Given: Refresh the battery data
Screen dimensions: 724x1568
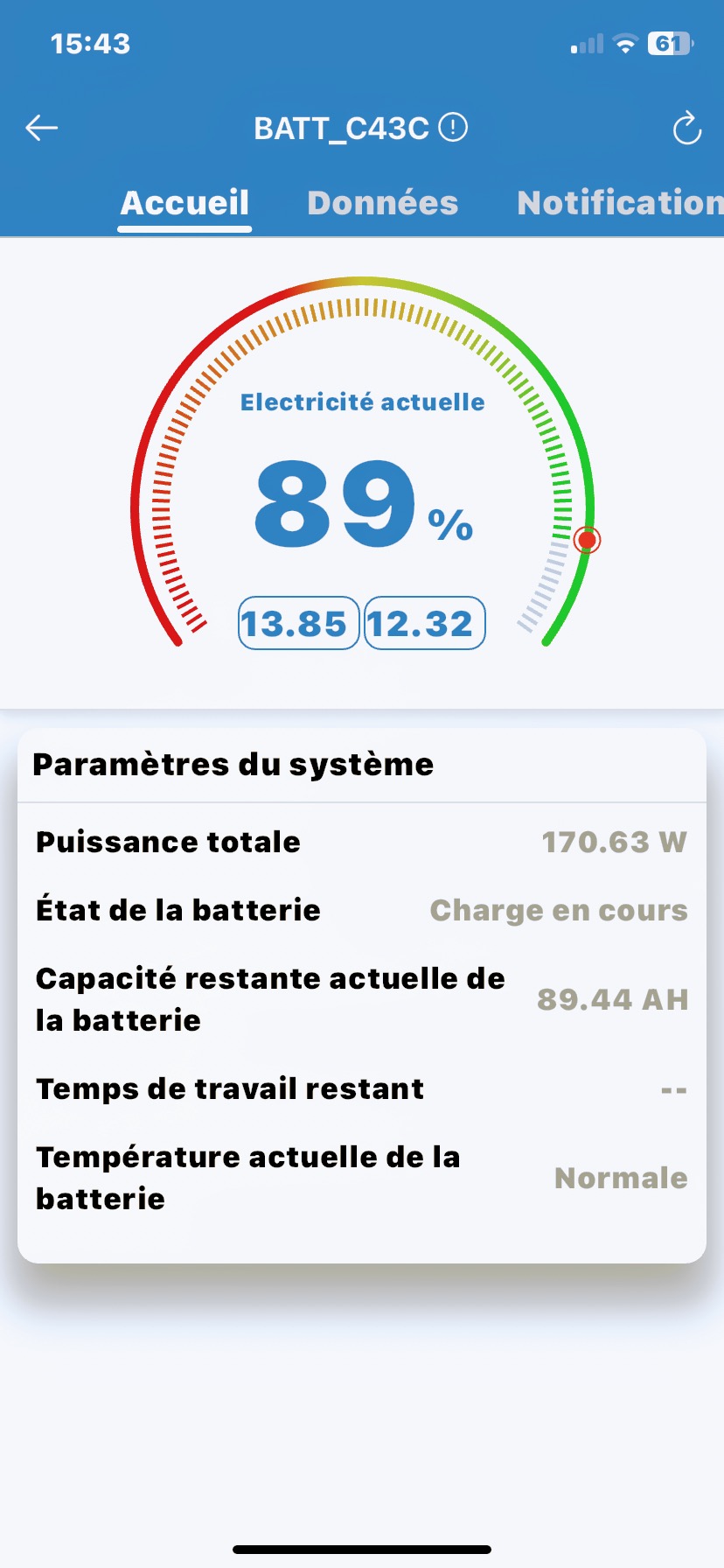Looking at the screenshot, I should point(686,129).
